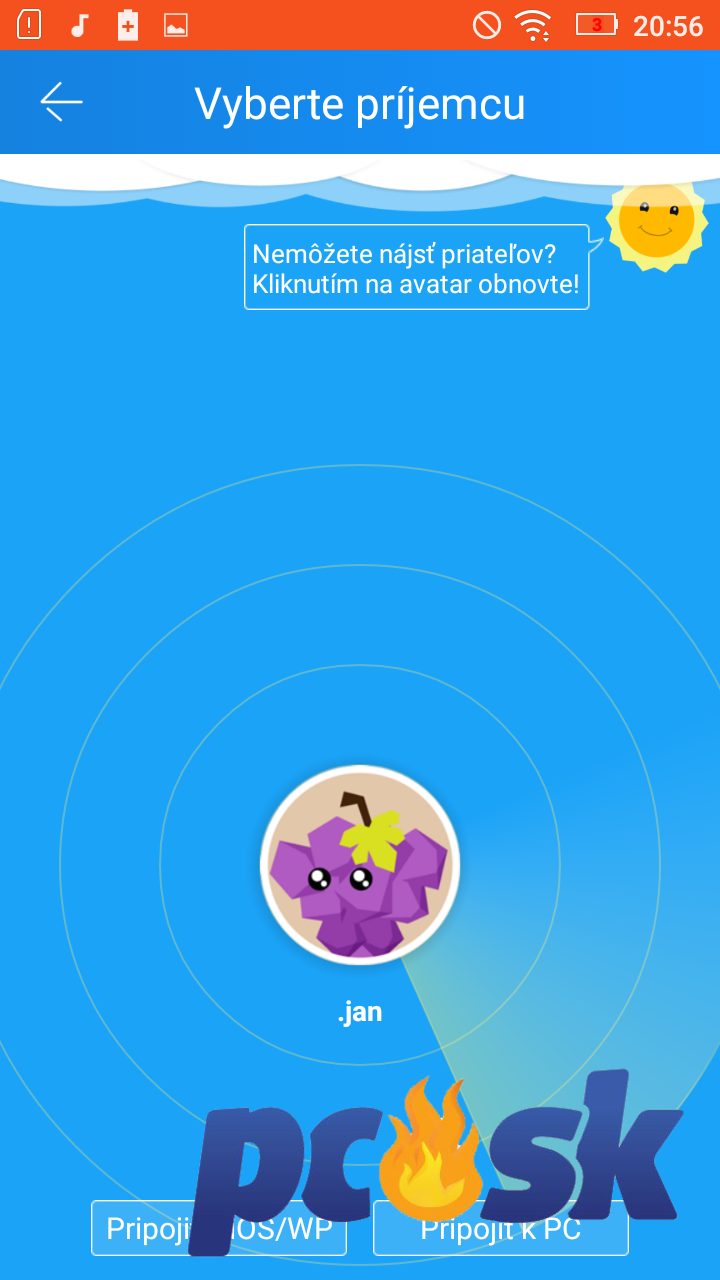Go back with the arrow icon
This screenshot has height=1280, width=720.
tap(61, 102)
